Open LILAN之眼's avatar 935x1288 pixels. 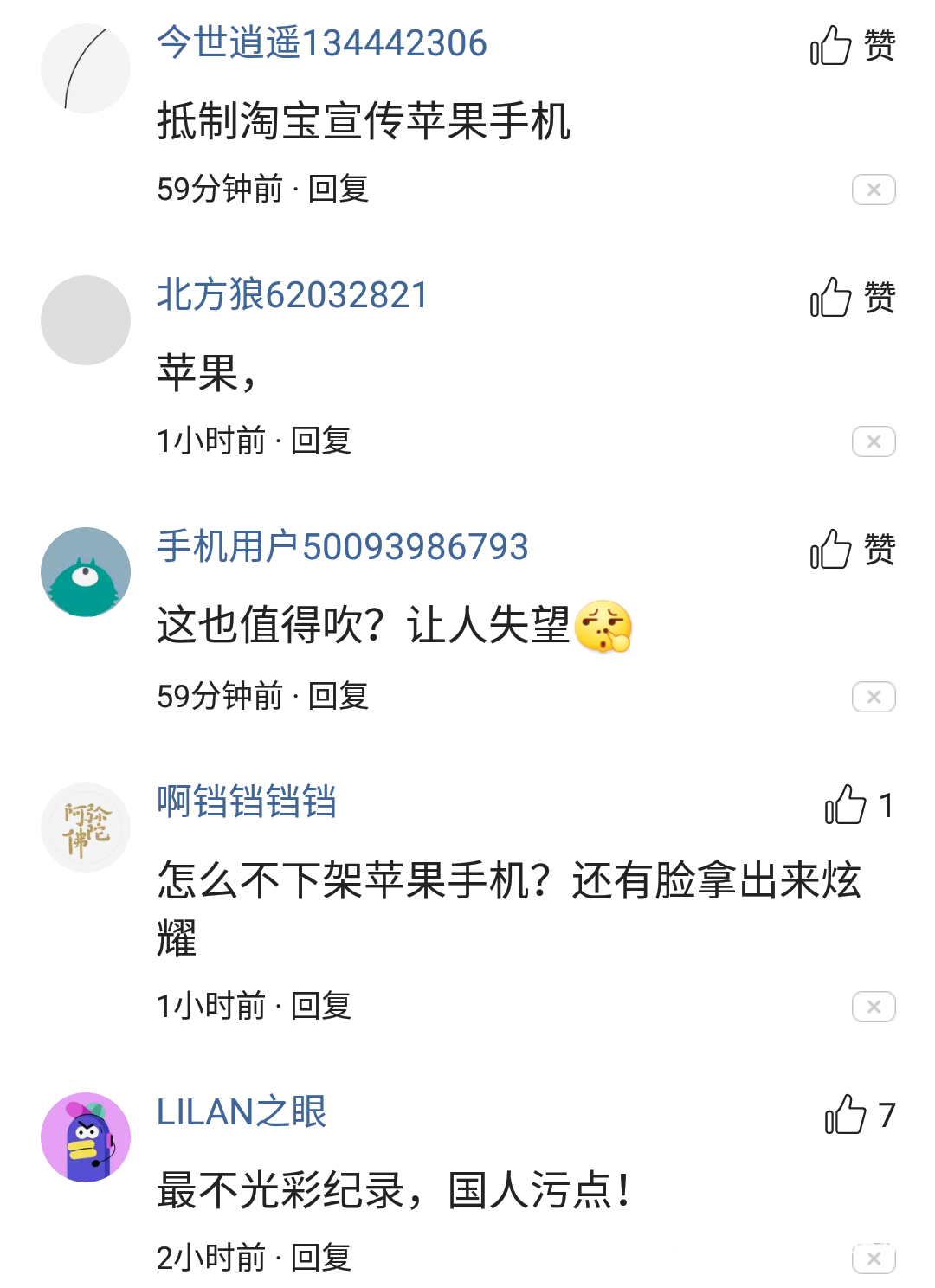(86, 1137)
